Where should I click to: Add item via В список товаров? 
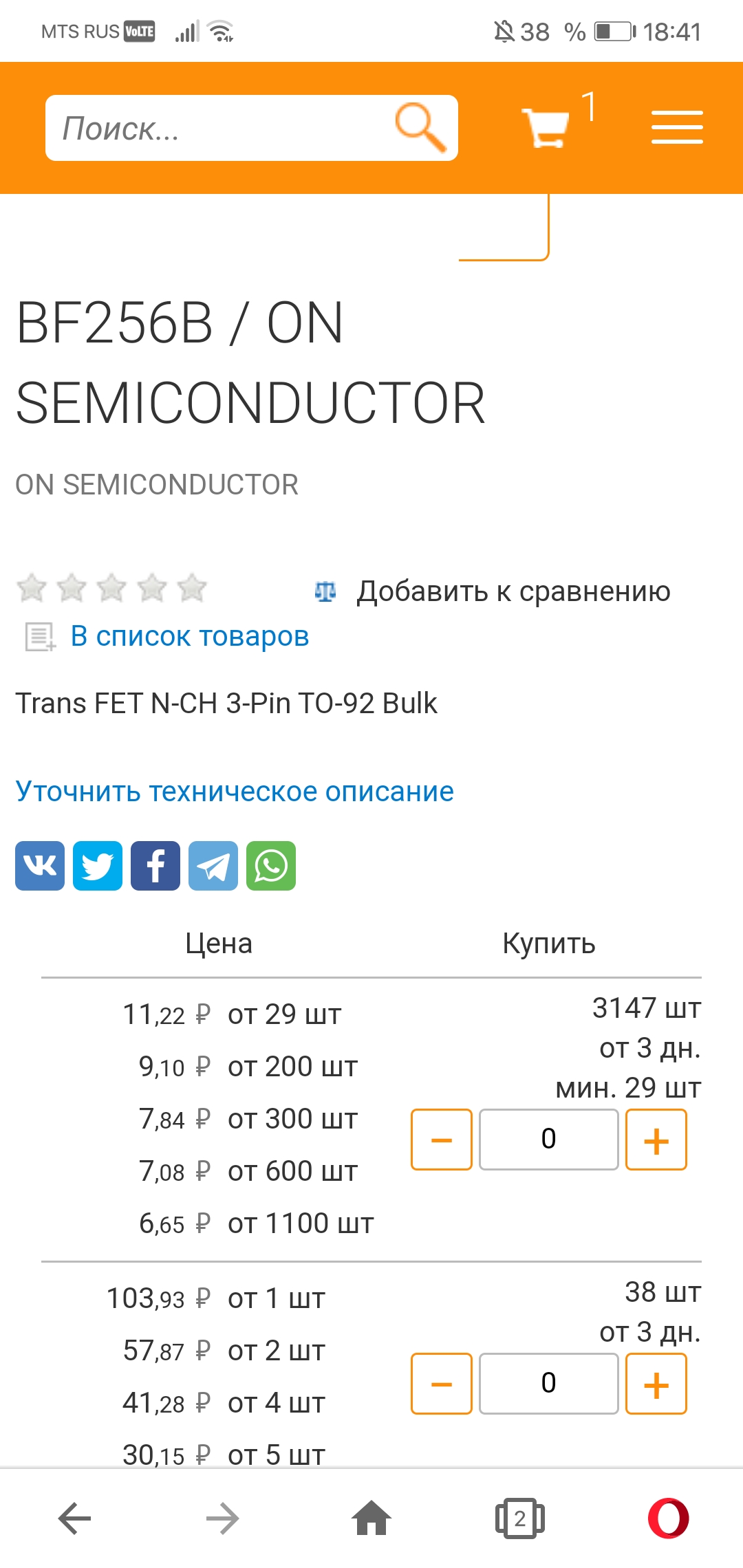pos(190,636)
